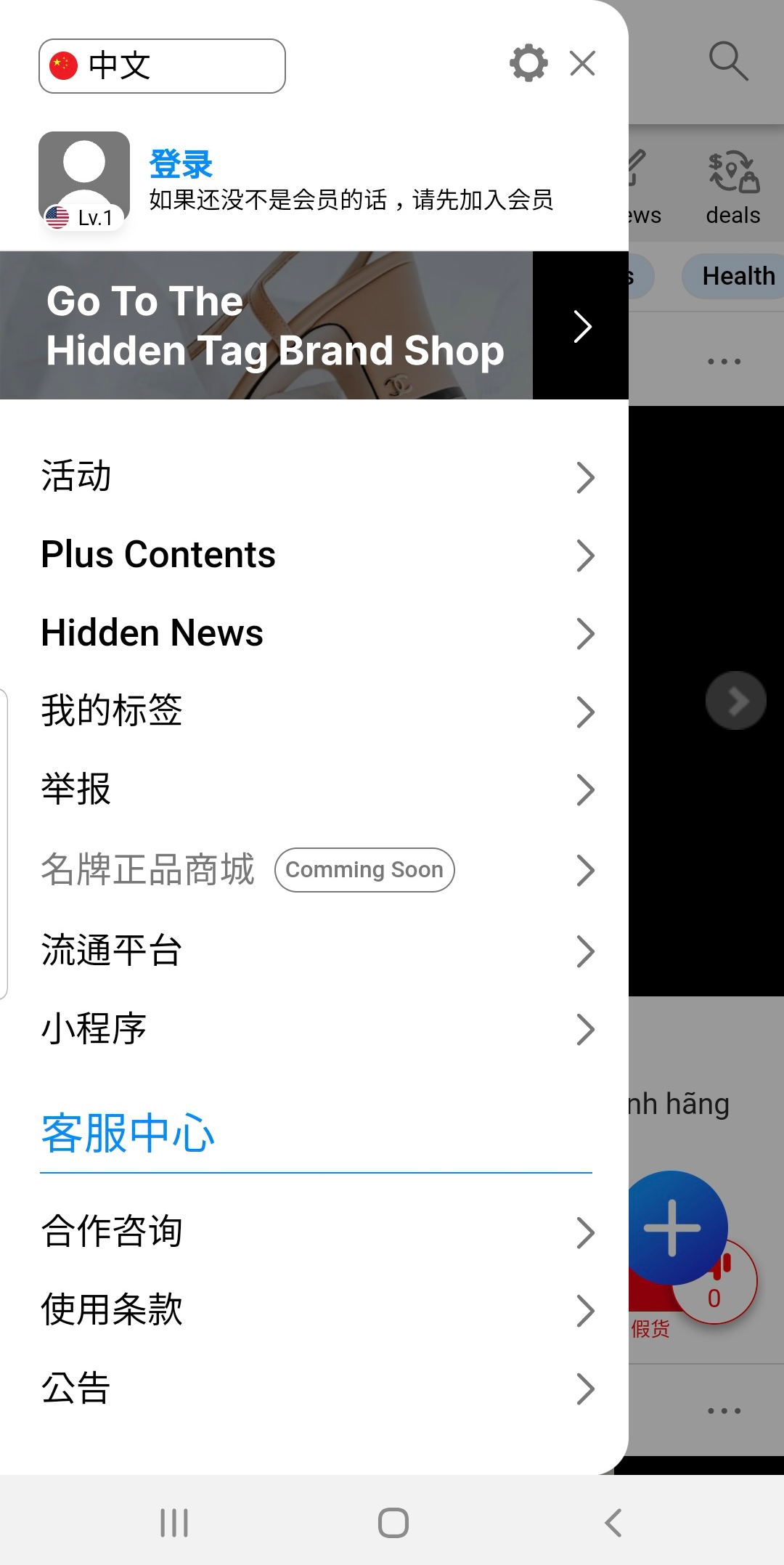Open Hidden News
This screenshot has height=1565, width=784.
(x=317, y=633)
